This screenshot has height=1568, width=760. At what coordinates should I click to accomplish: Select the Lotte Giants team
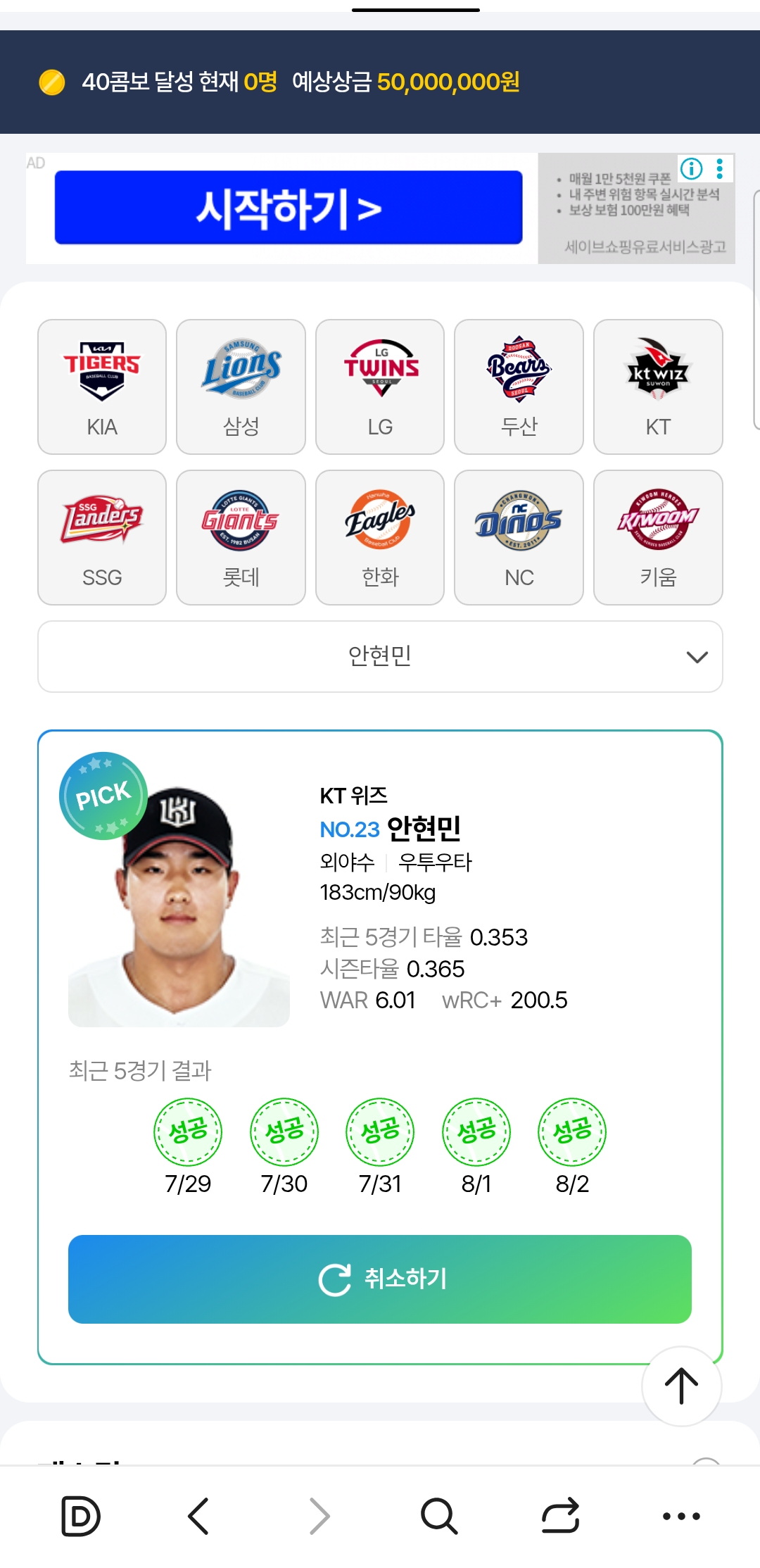click(x=241, y=537)
